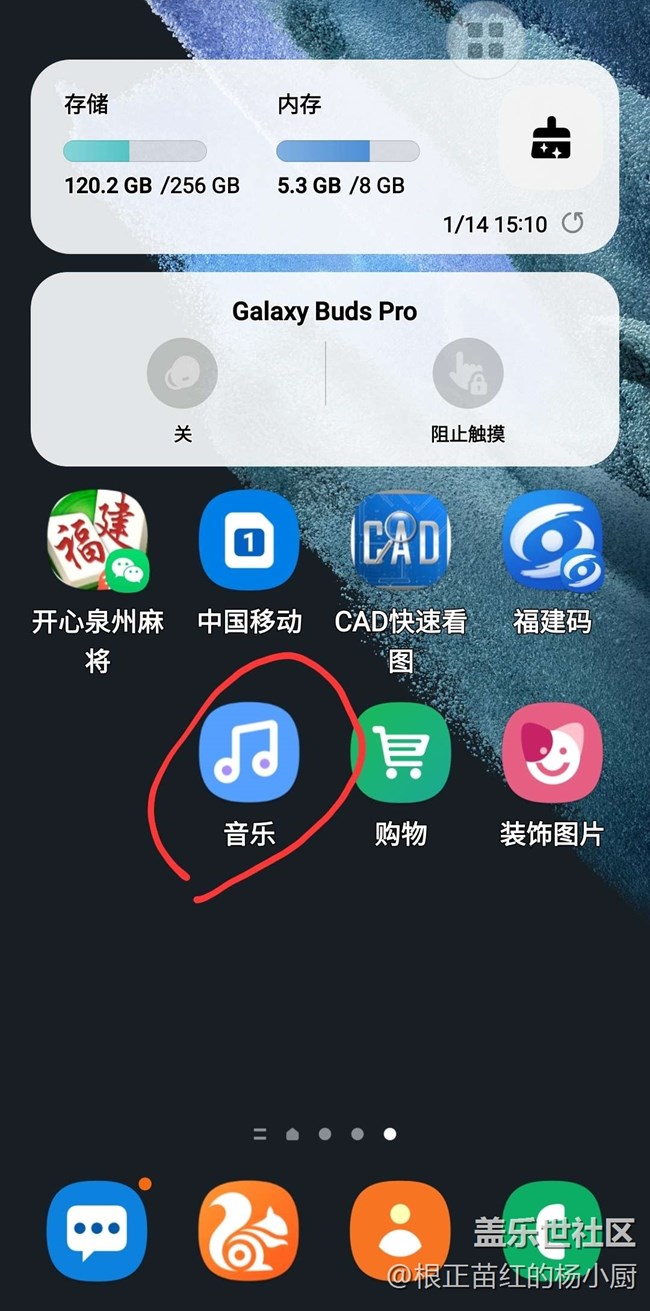Open CAD快速看图 app

pos(400,541)
